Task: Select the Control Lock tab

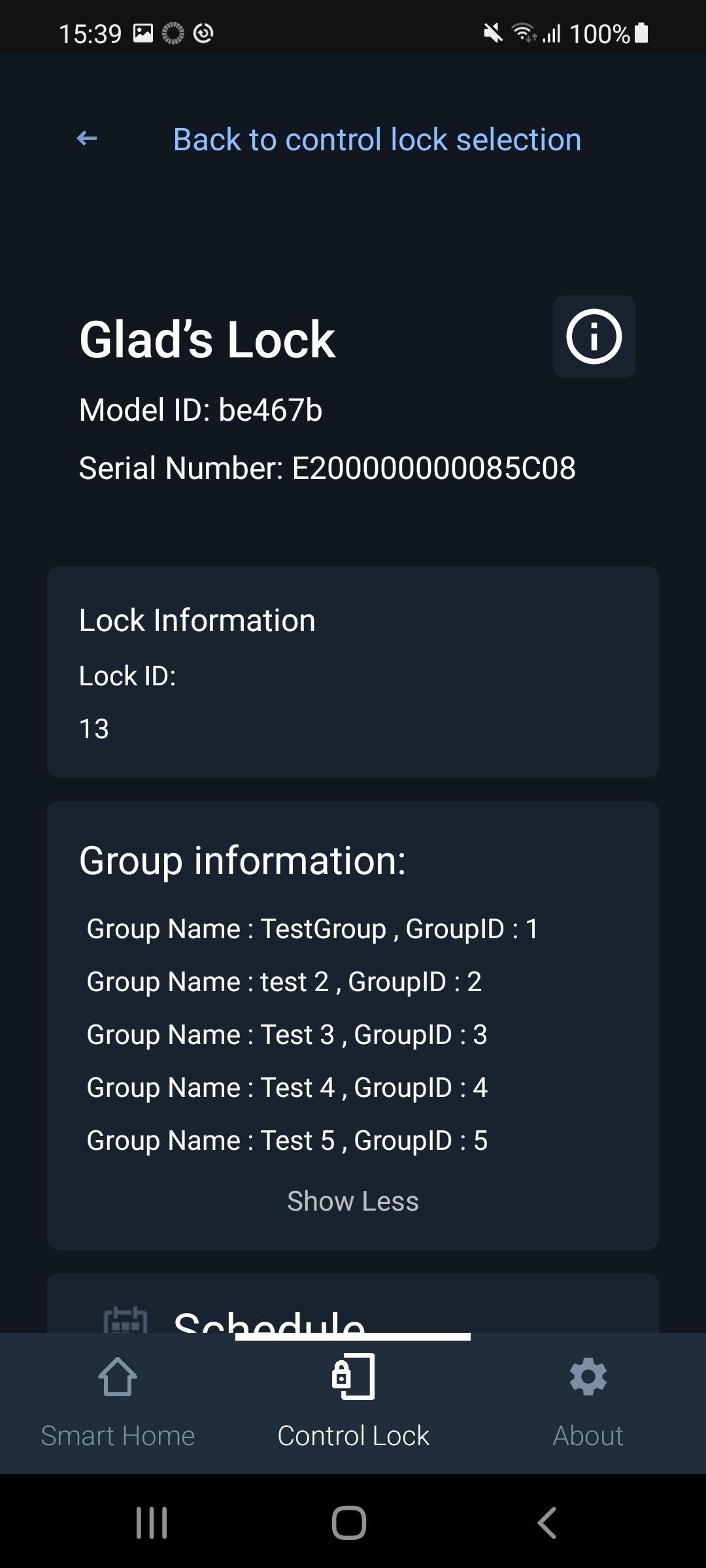Action: (x=353, y=1403)
